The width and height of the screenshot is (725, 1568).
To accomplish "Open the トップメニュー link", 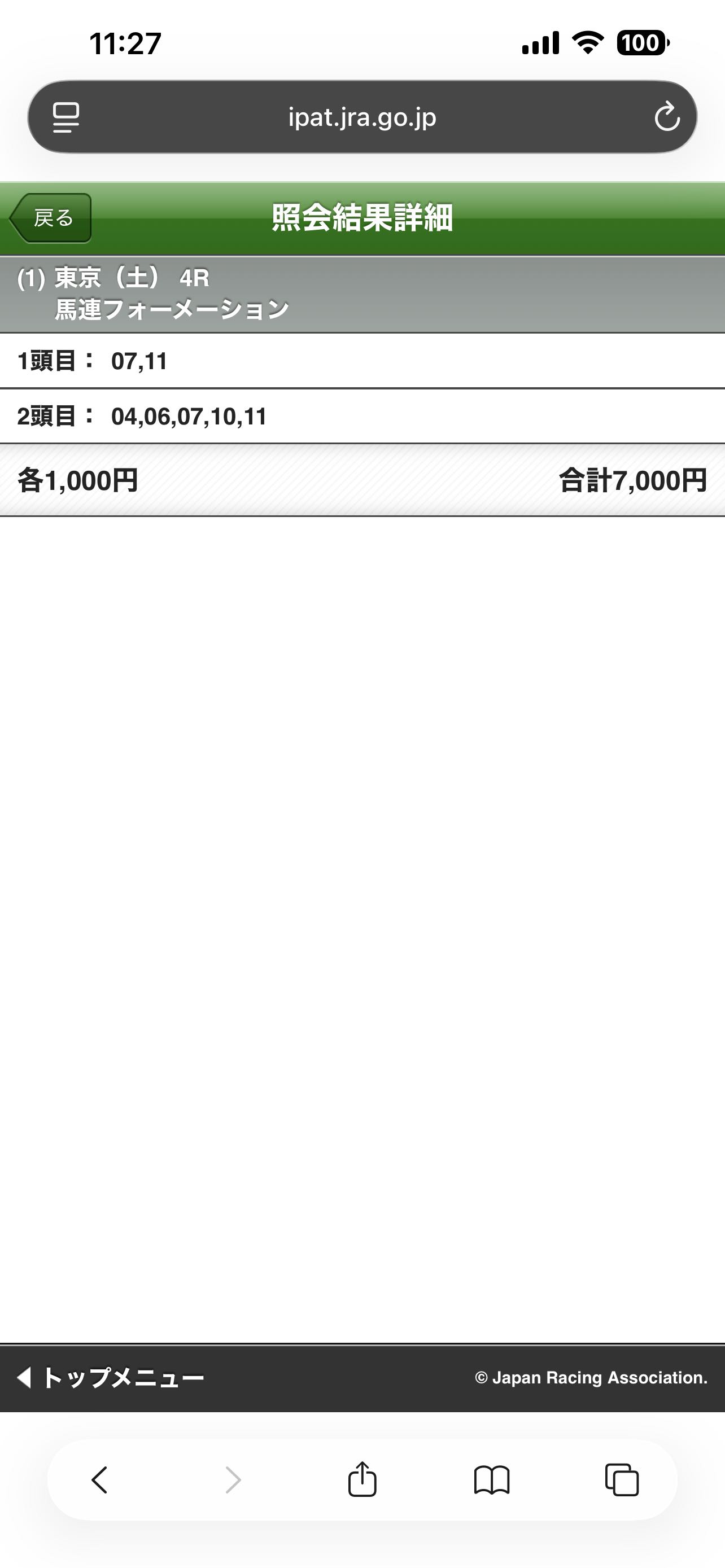I will coord(111,1377).
